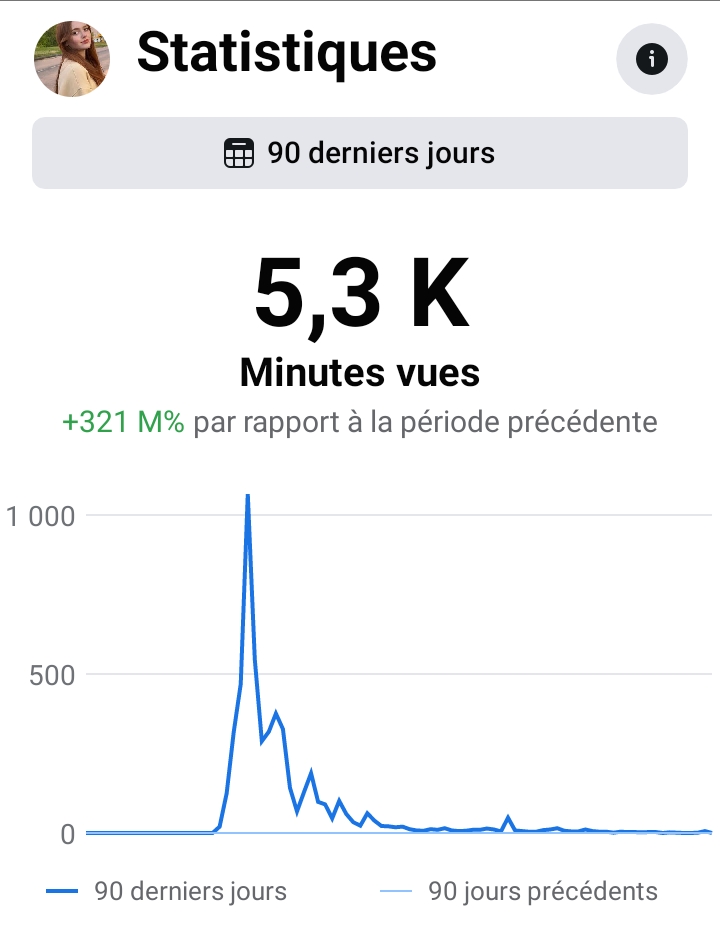This screenshot has width=720, height=943.
Task: Change the 90 derniers jours date range
Action: 360,154
